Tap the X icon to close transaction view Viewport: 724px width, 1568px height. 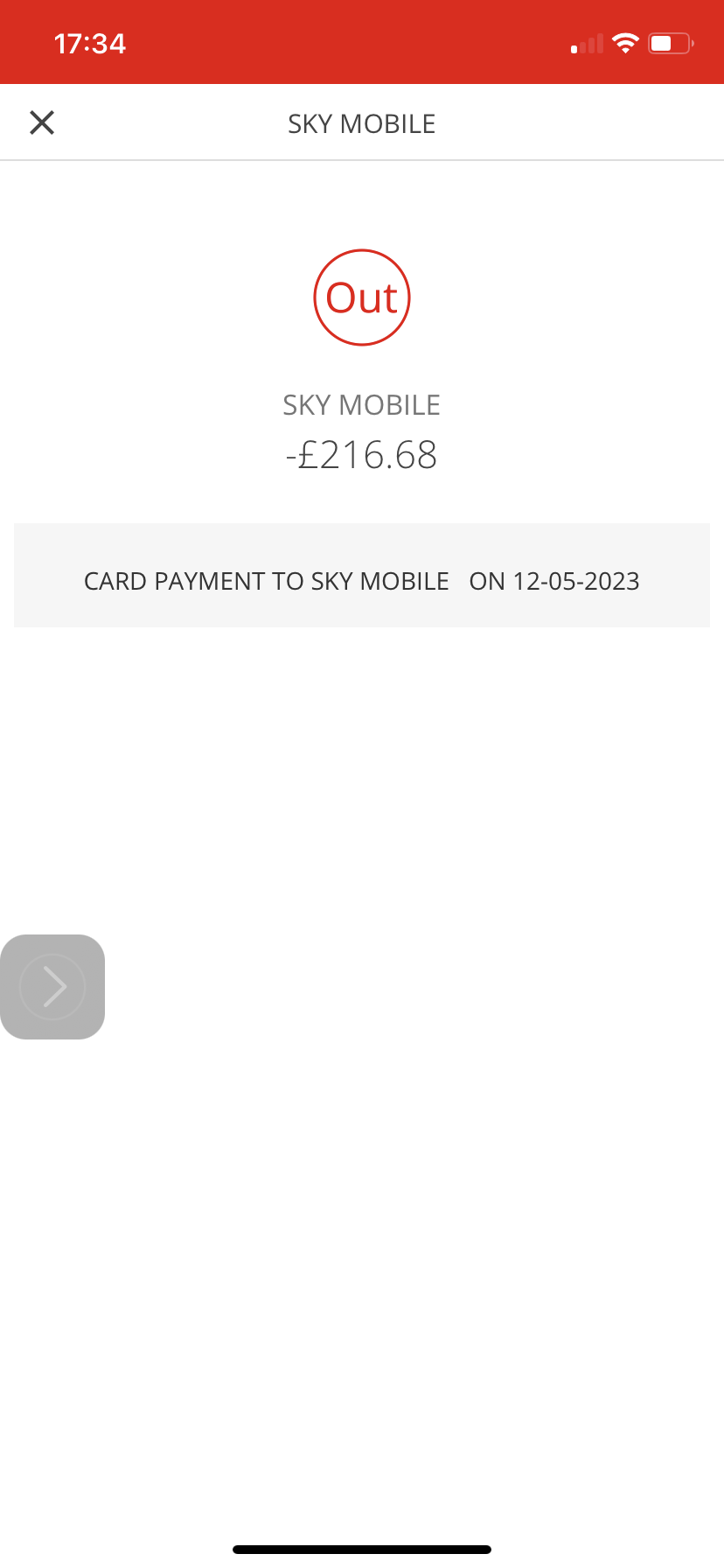click(41, 122)
